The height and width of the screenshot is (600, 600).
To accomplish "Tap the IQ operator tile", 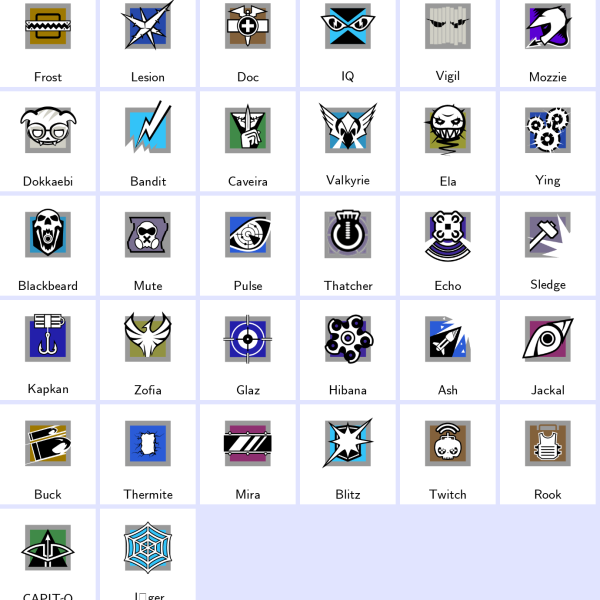I will (x=348, y=40).
